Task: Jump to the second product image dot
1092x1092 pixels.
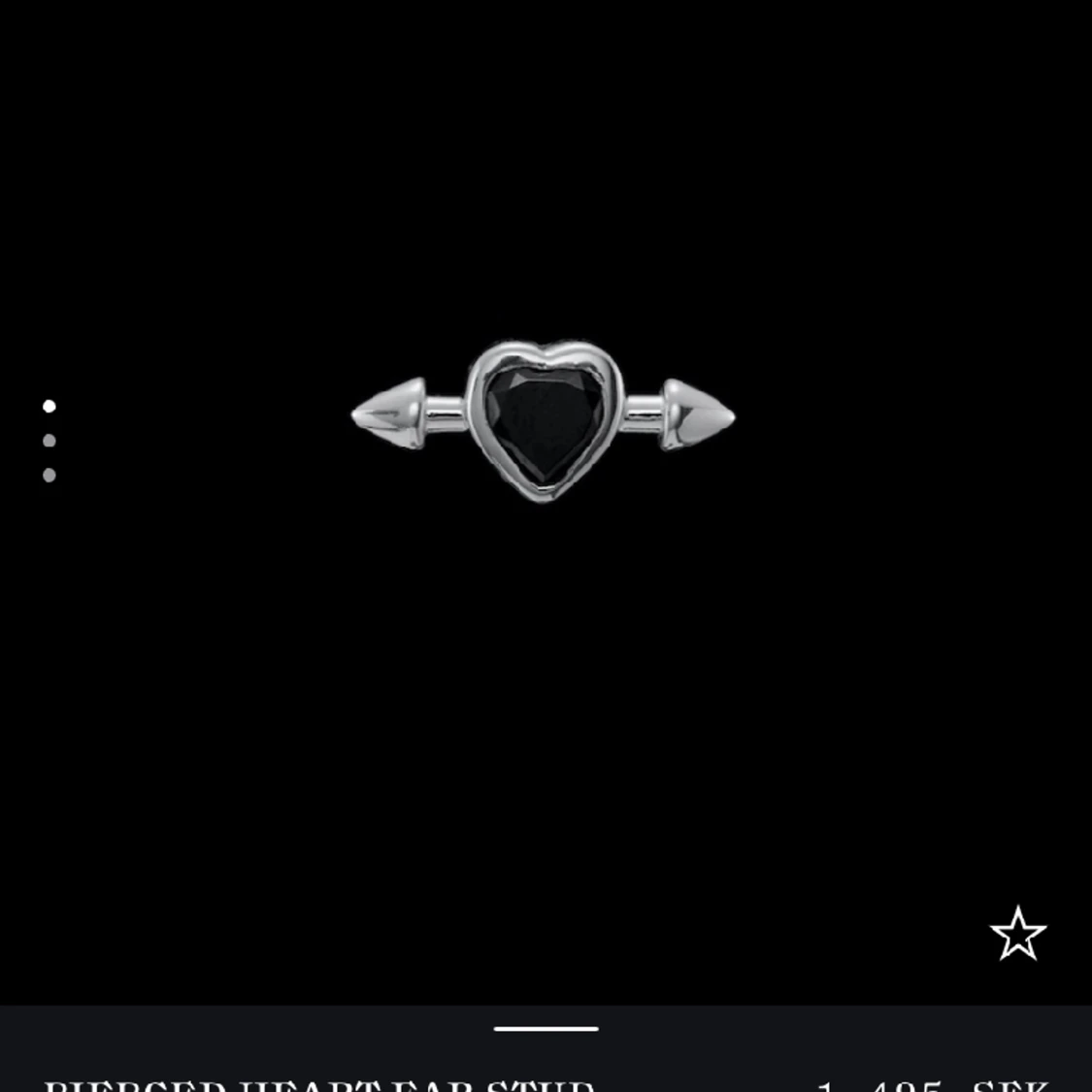Action: (x=50, y=441)
